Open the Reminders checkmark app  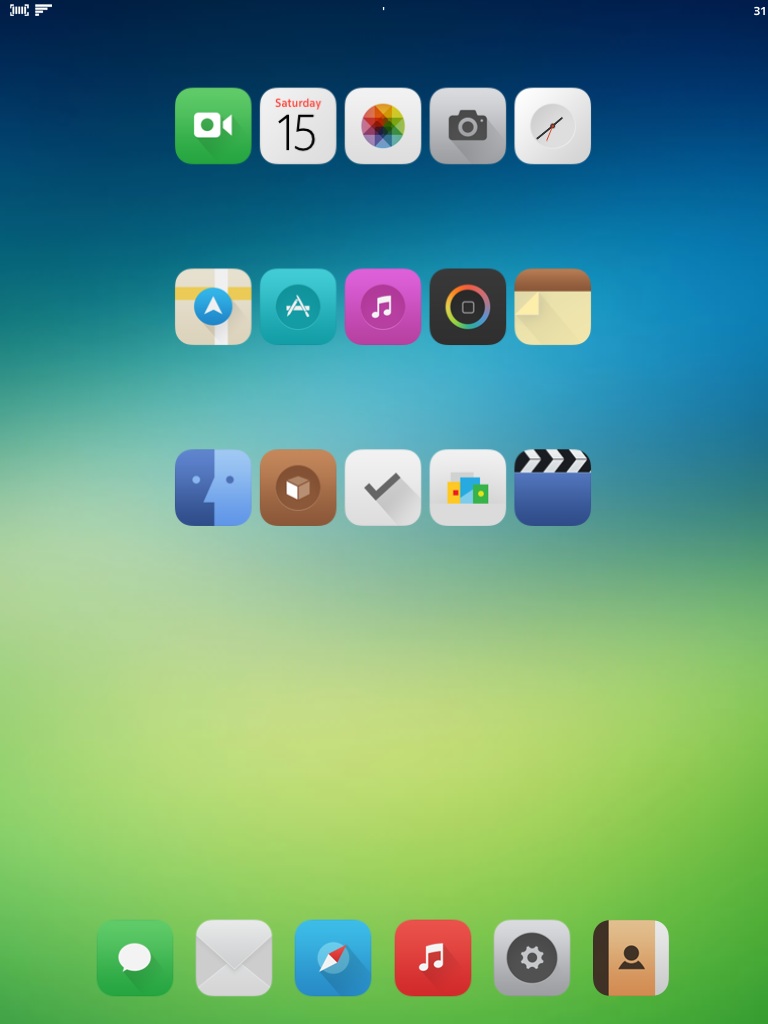pyautogui.click(x=383, y=488)
